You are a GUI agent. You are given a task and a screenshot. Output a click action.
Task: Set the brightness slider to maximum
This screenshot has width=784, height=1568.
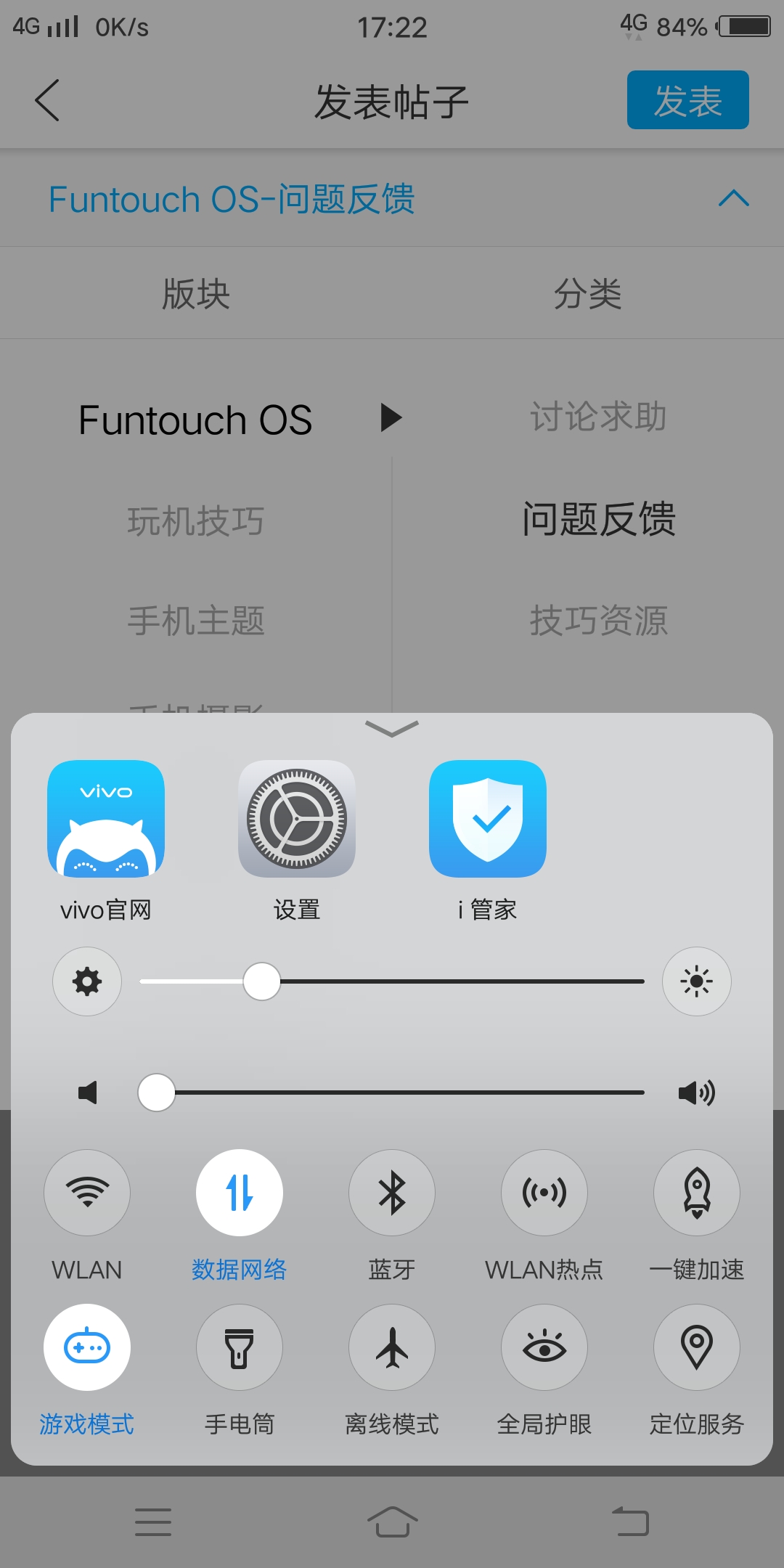point(642,981)
